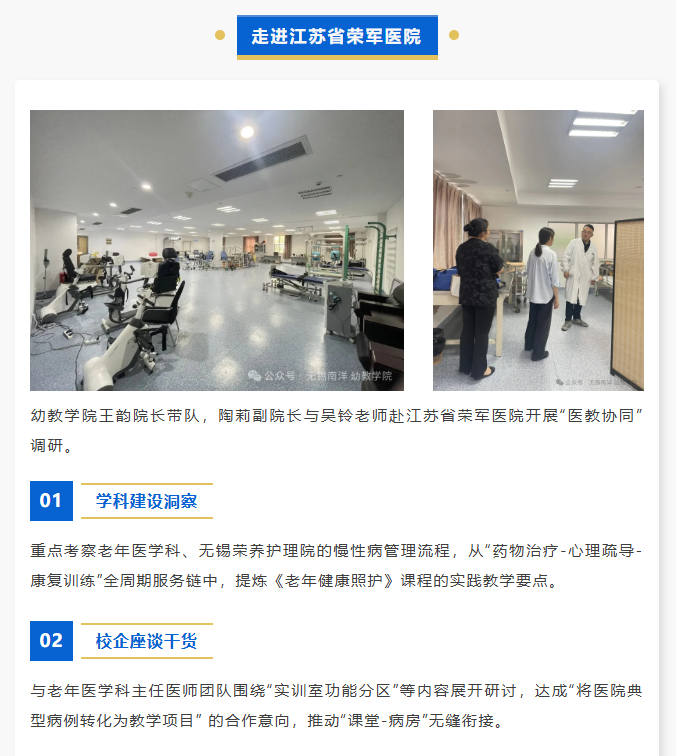Open the rehabilitation training room photo
This screenshot has height=756, width=677.
pos(217,250)
